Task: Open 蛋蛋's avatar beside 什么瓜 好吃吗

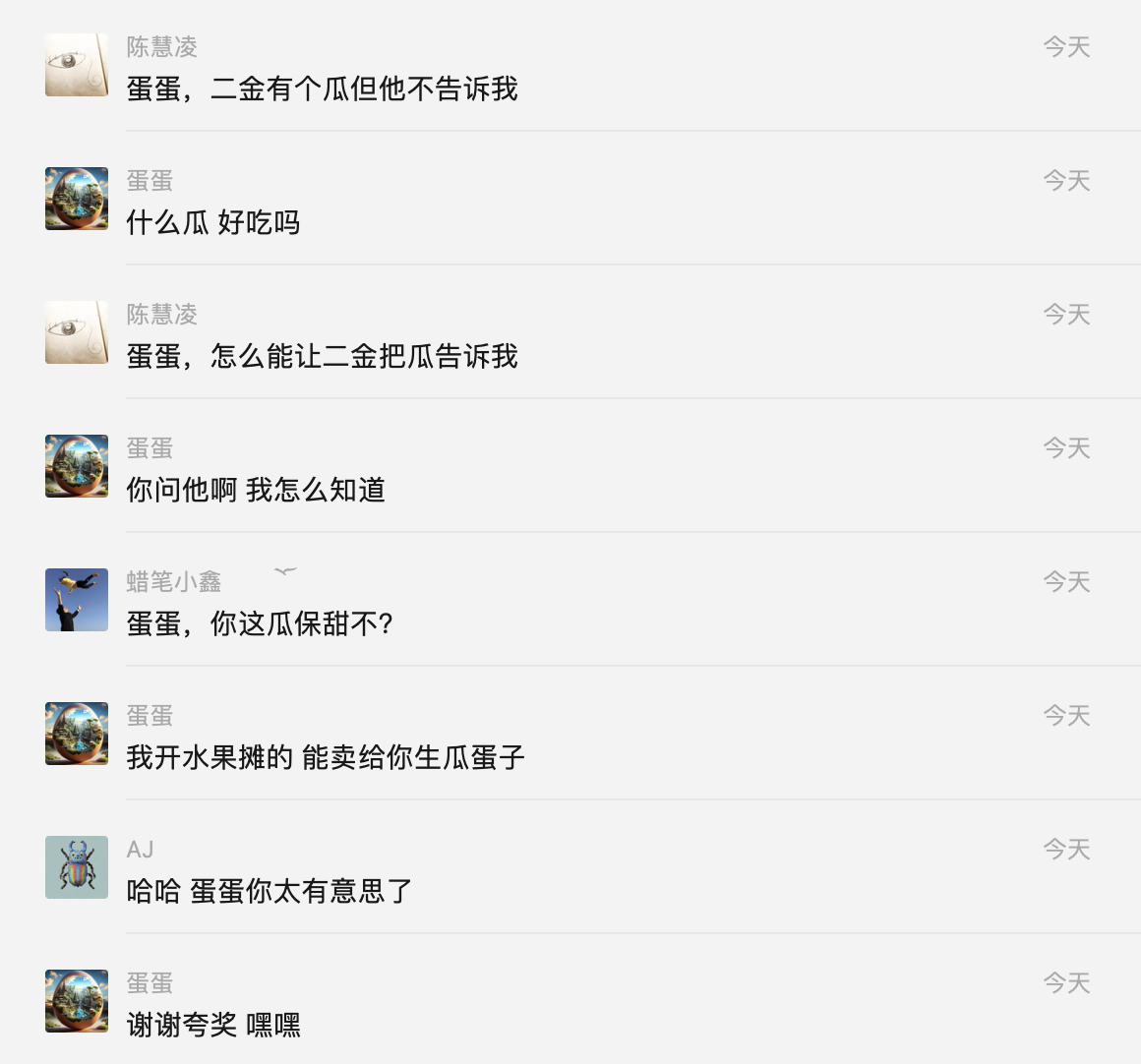Action: tap(77, 199)
